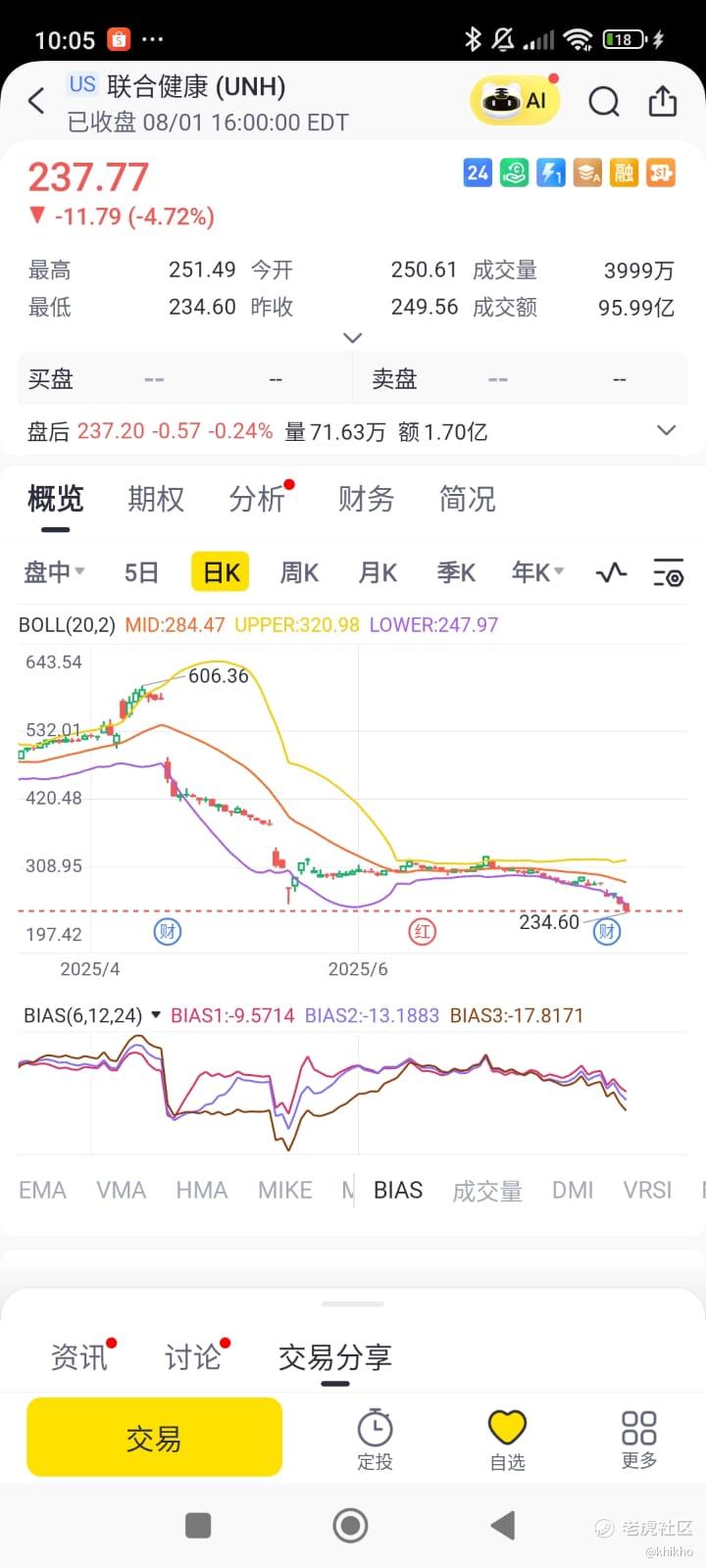Open the search magnifier icon
The image size is (706, 1568).
[603, 102]
